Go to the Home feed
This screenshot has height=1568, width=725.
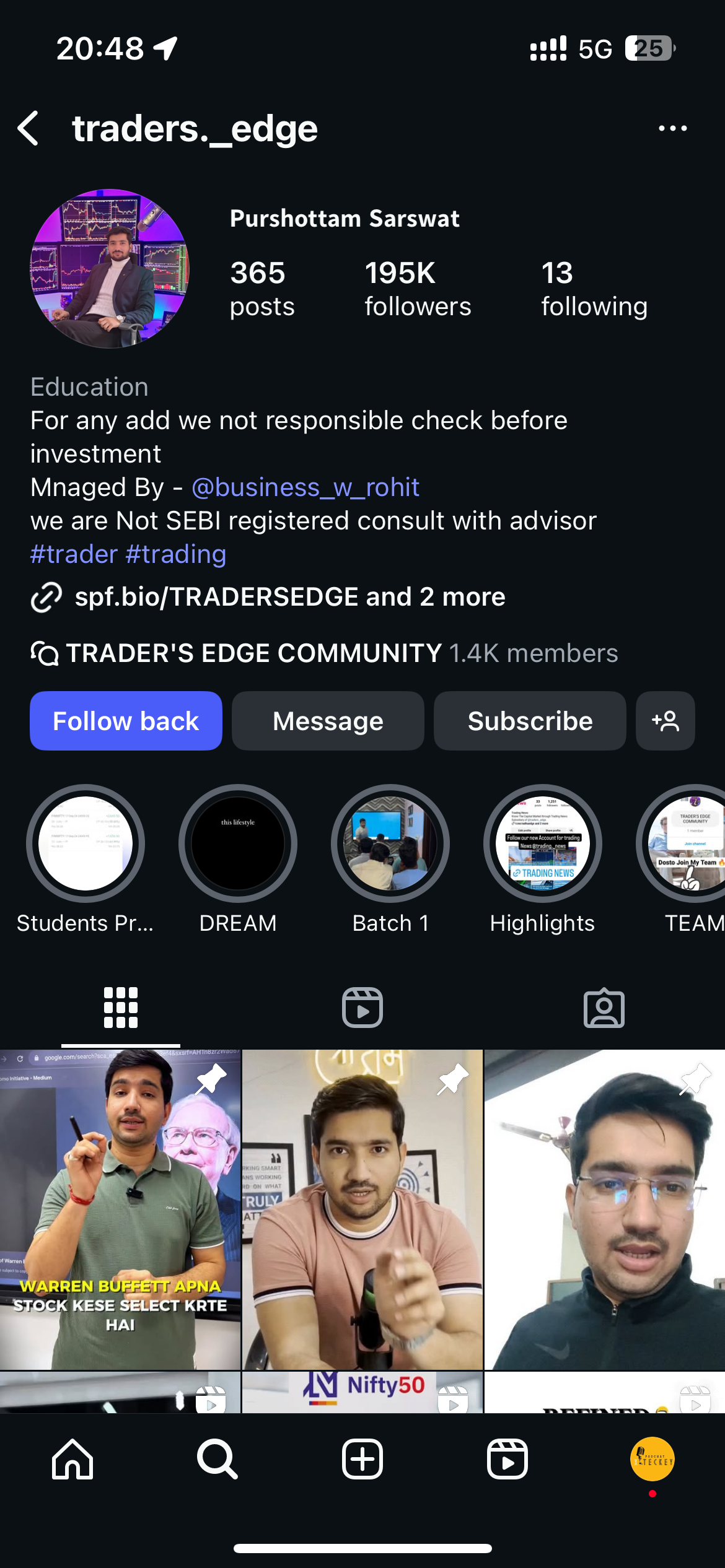pyautogui.click(x=72, y=1459)
